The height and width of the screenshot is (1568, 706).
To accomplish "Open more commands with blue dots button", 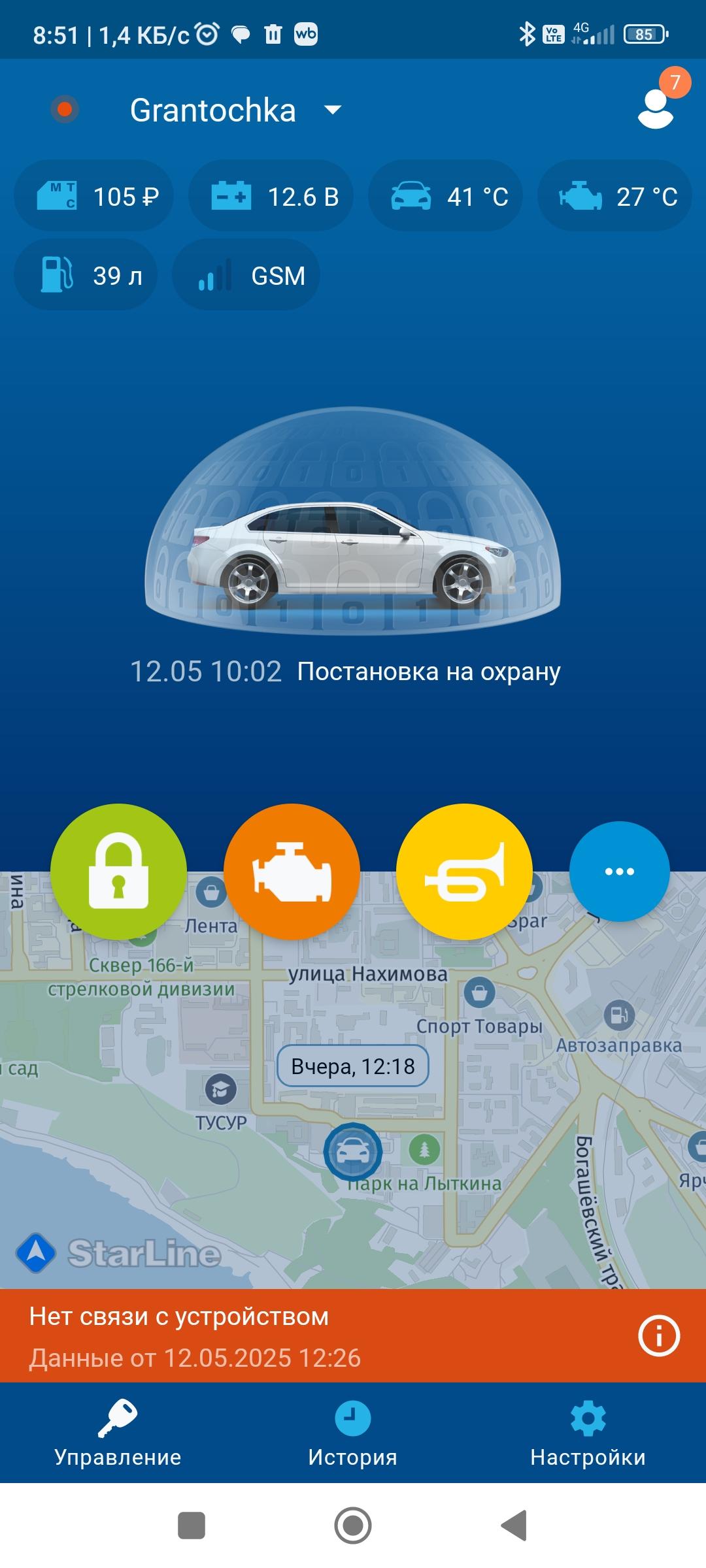I will point(619,872).
